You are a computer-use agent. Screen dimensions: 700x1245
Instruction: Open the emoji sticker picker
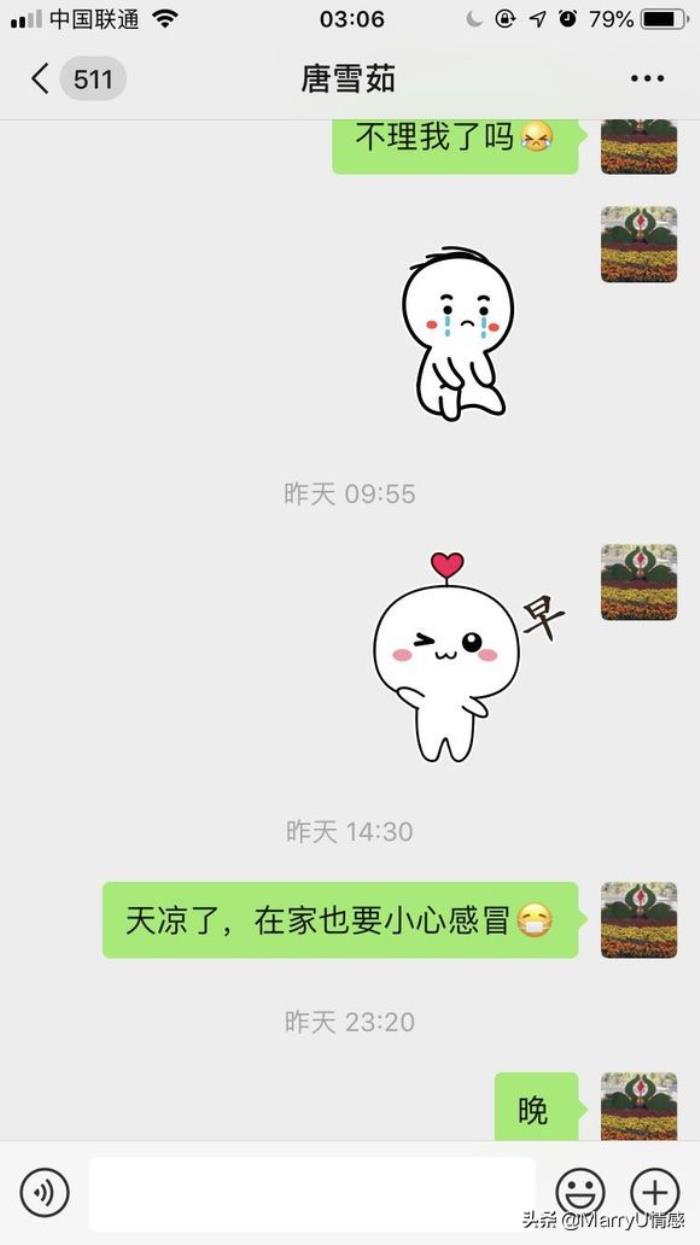580,1192
